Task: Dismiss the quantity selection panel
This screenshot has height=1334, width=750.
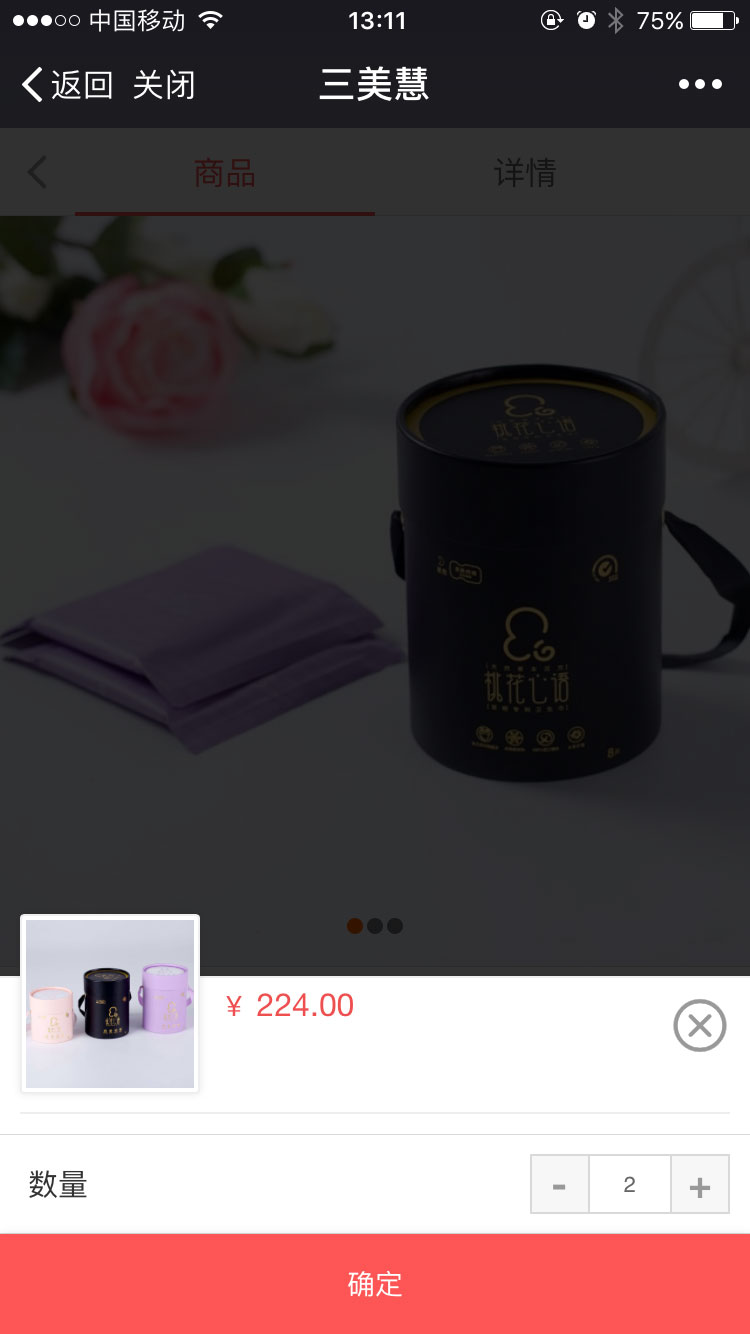Action: point(699,1025)
